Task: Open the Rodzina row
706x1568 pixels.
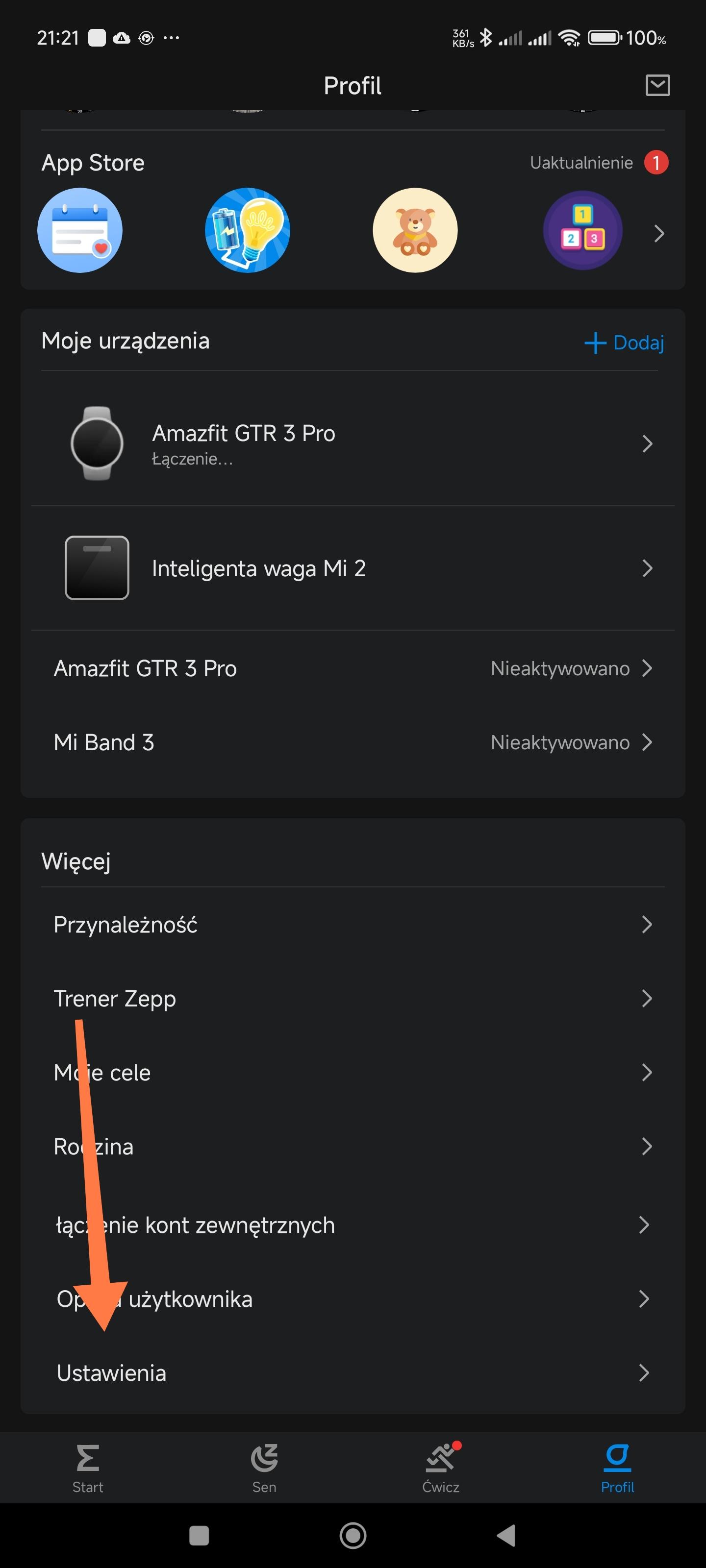Action: tap(353, 1146)
